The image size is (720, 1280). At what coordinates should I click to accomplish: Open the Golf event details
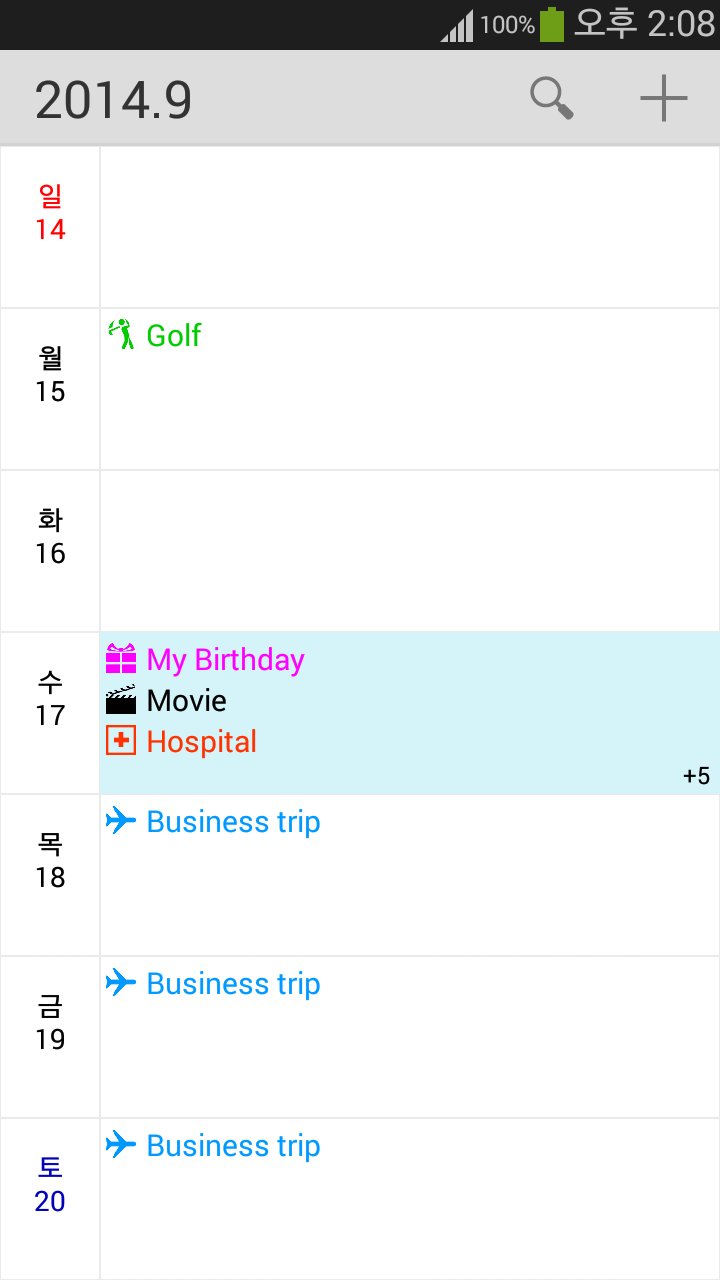coord(173,335)
